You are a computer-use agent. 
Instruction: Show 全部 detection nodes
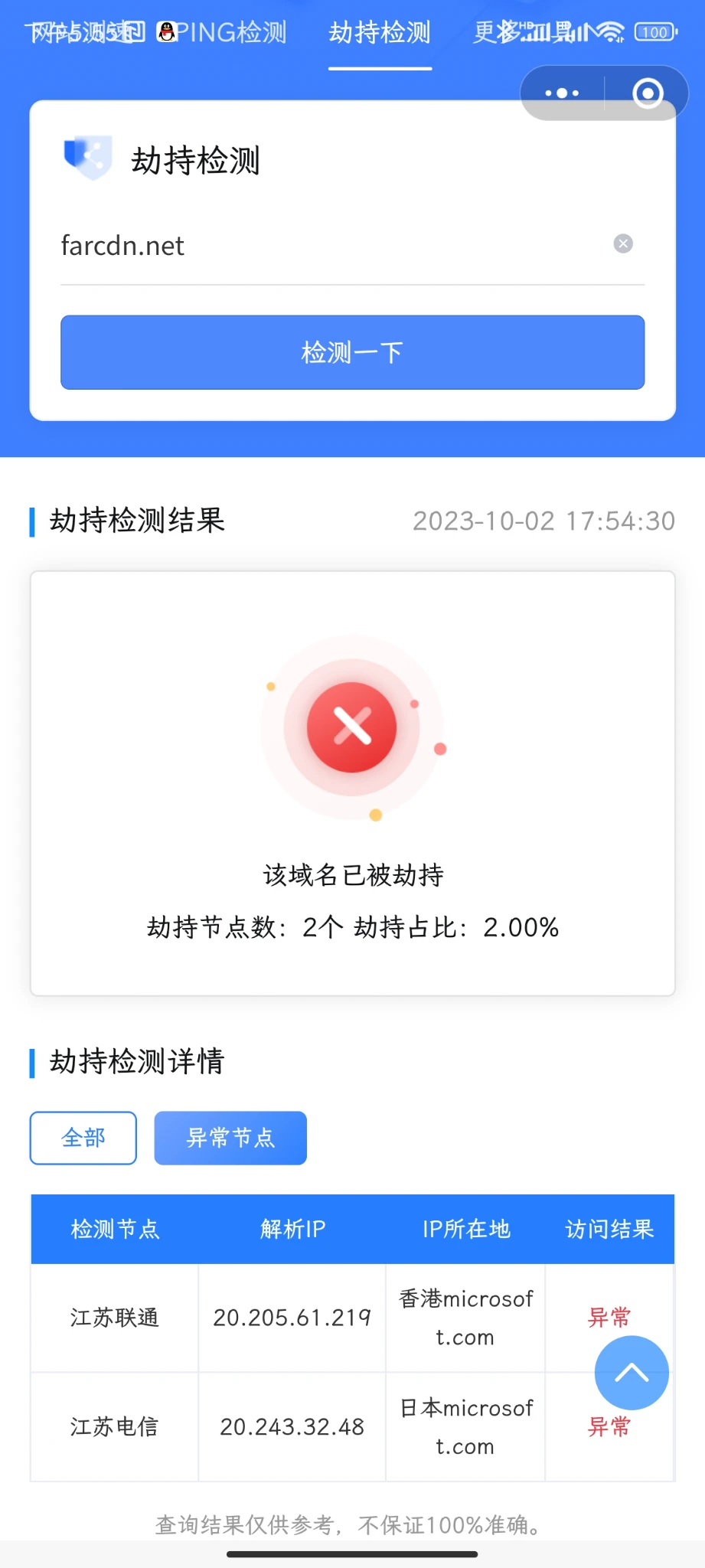pos(83,1138)
